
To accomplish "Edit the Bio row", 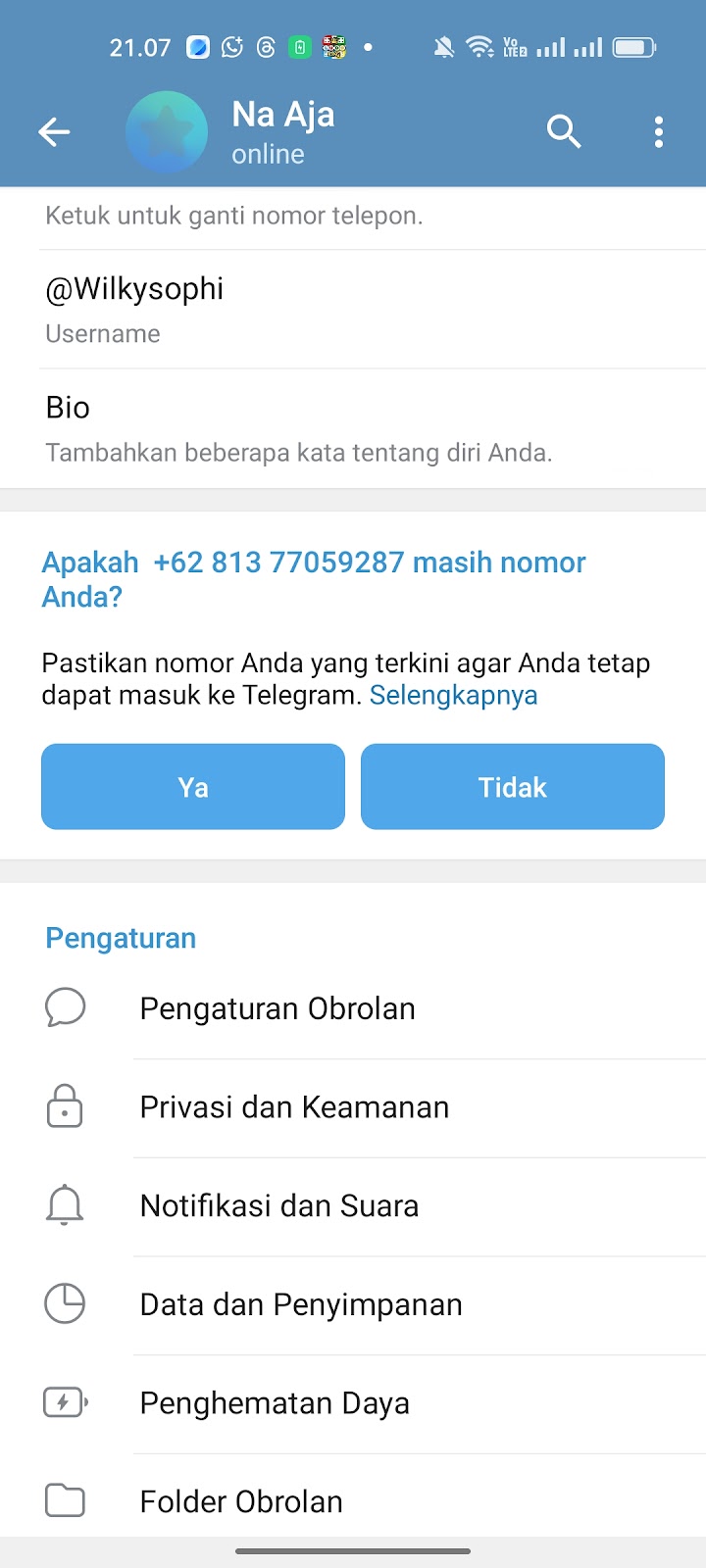I will coord(353,428).
